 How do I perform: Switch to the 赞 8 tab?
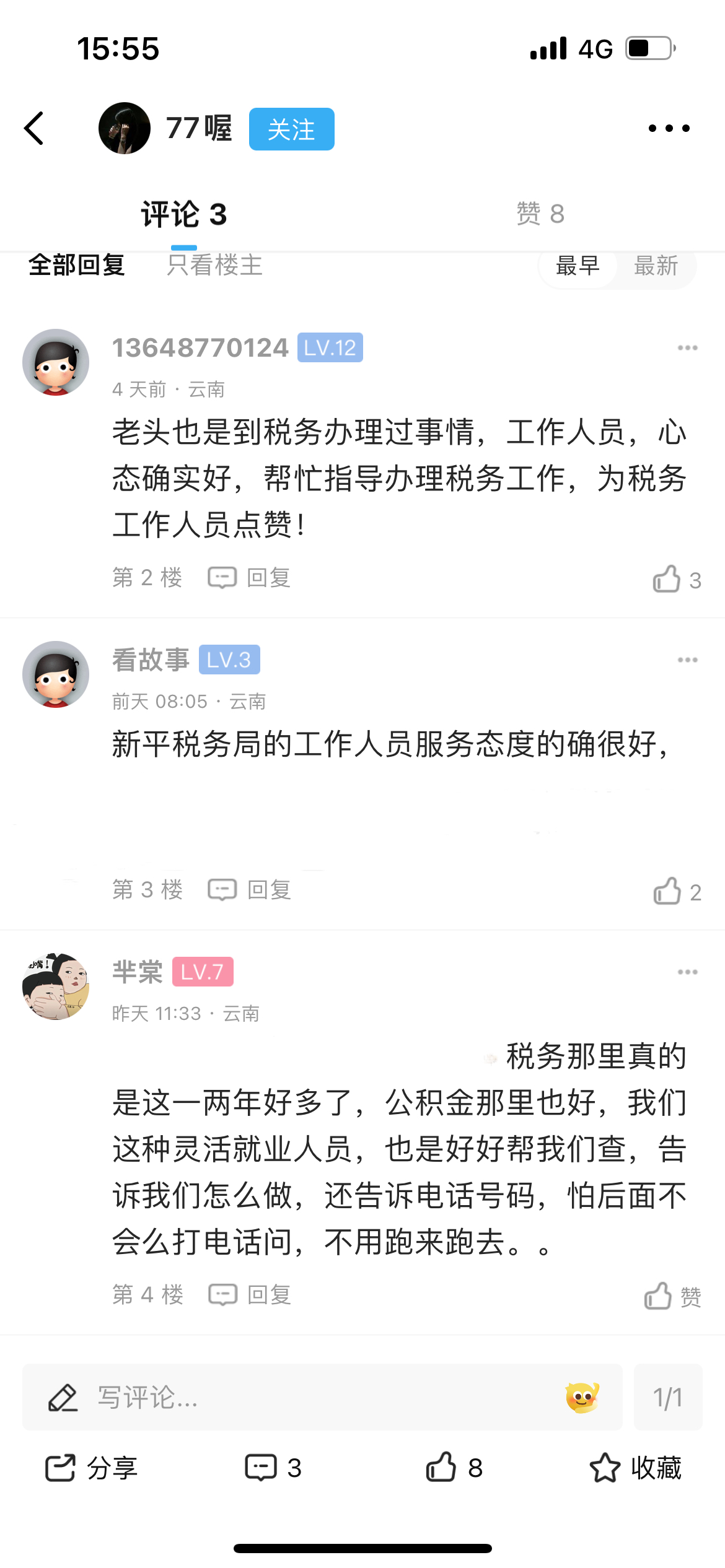click(540, 214)
